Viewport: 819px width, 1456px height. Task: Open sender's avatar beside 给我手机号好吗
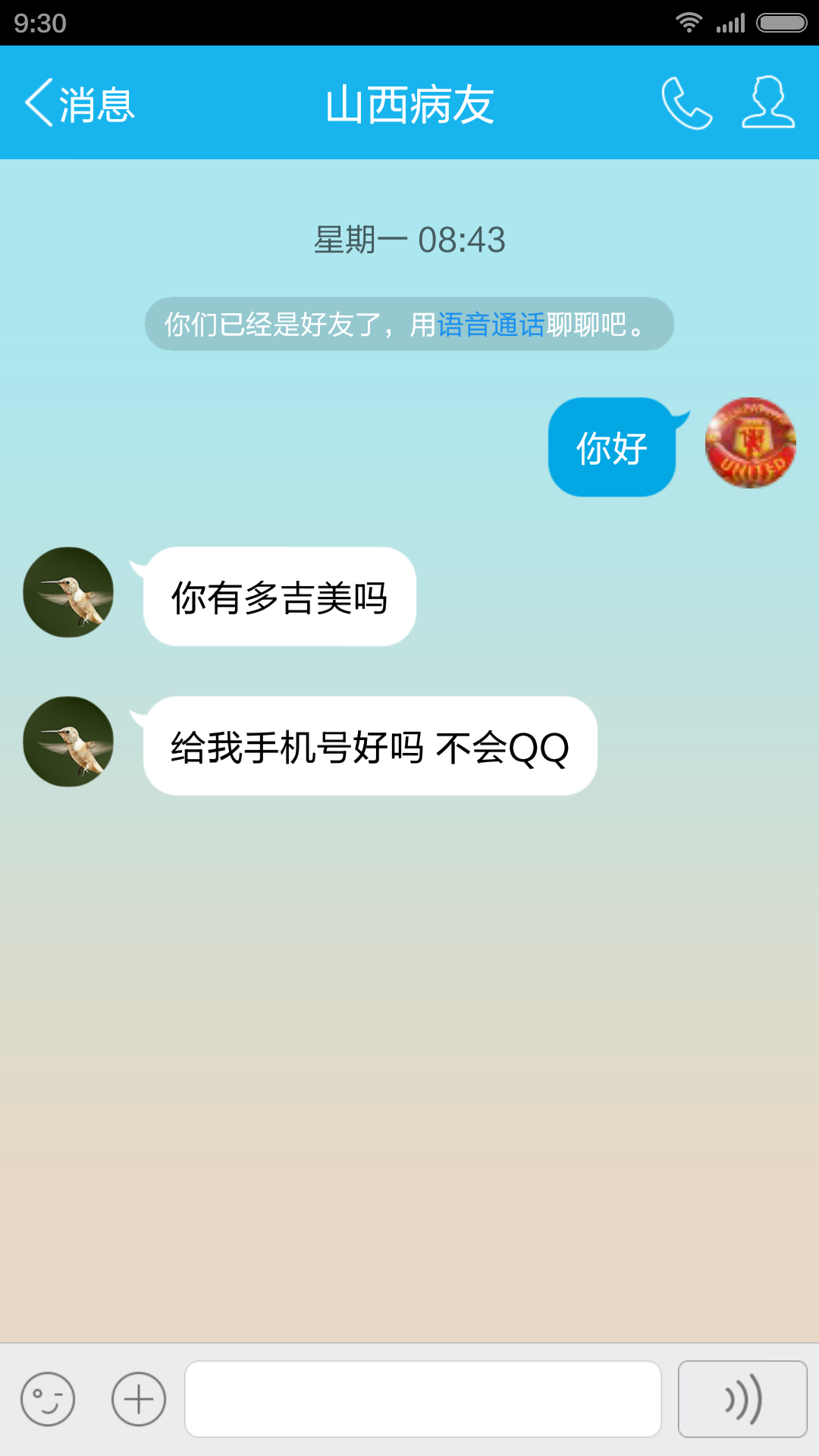point(68,742)
